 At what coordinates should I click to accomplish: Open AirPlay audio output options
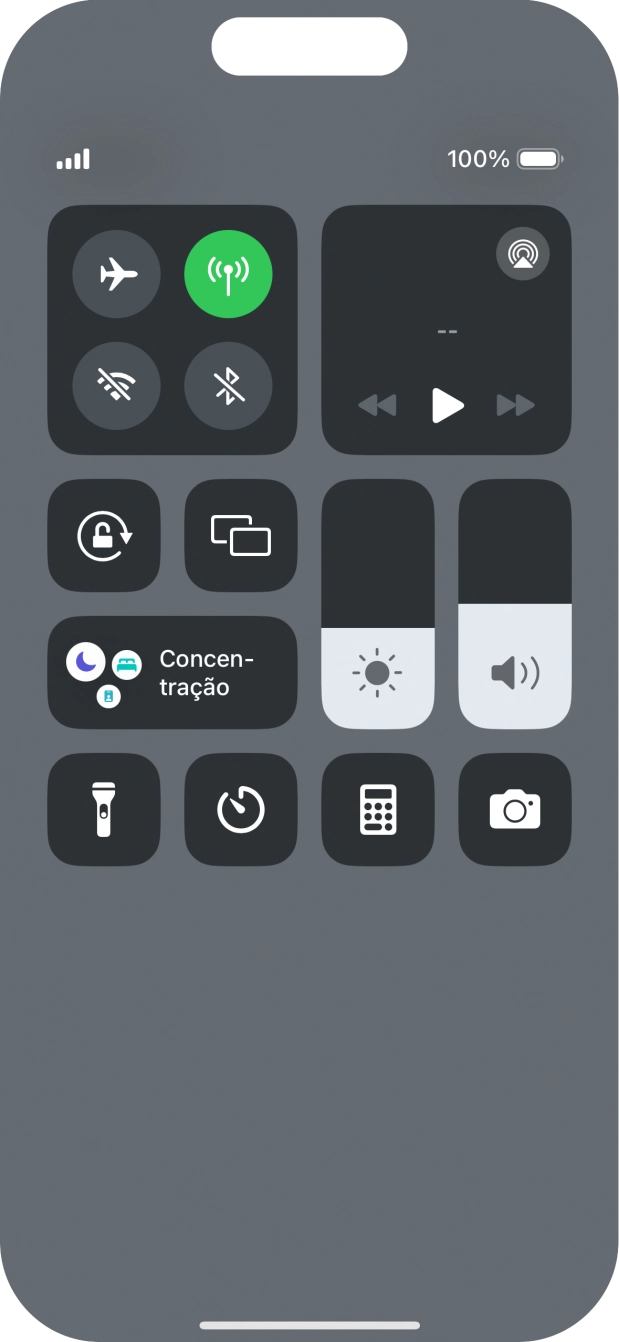pos(523,254)
